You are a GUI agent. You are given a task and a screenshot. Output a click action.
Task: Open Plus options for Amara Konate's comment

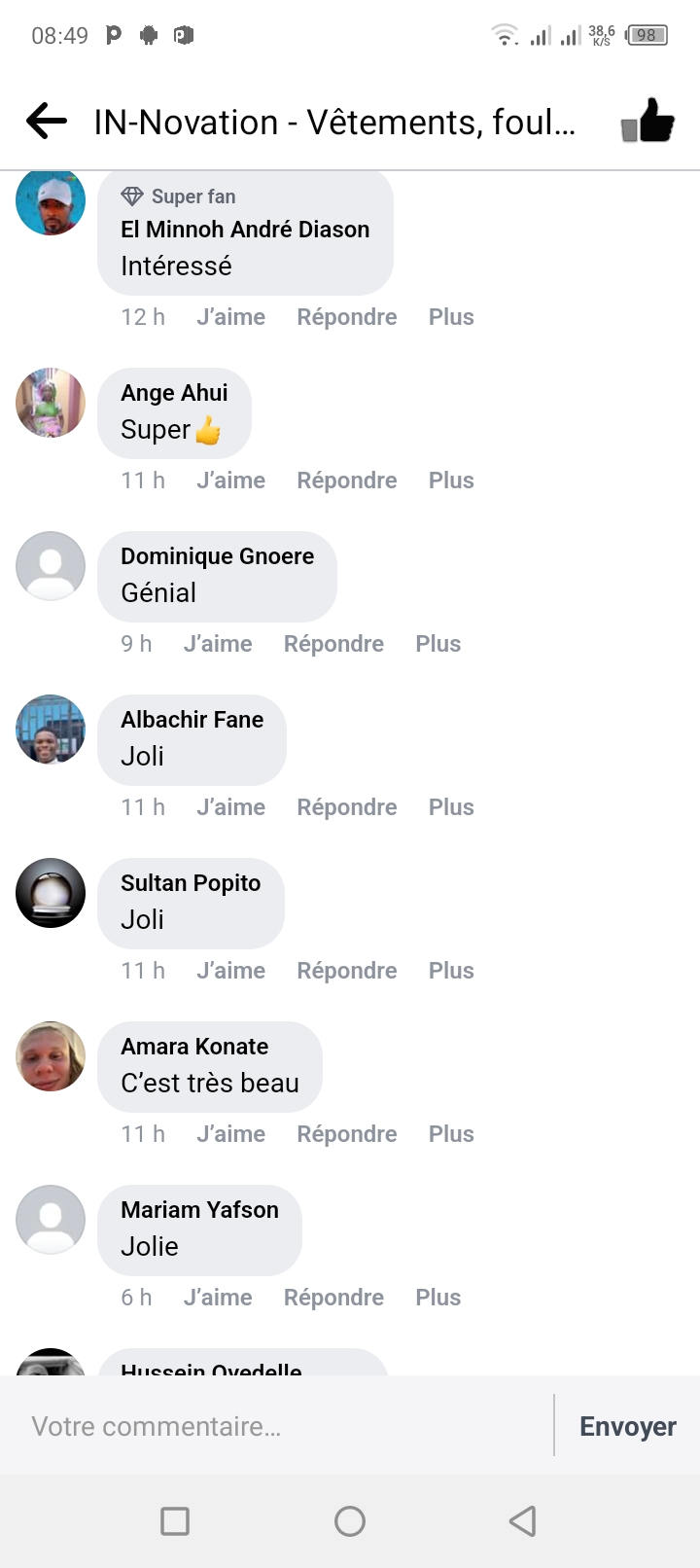(451, 1134)
